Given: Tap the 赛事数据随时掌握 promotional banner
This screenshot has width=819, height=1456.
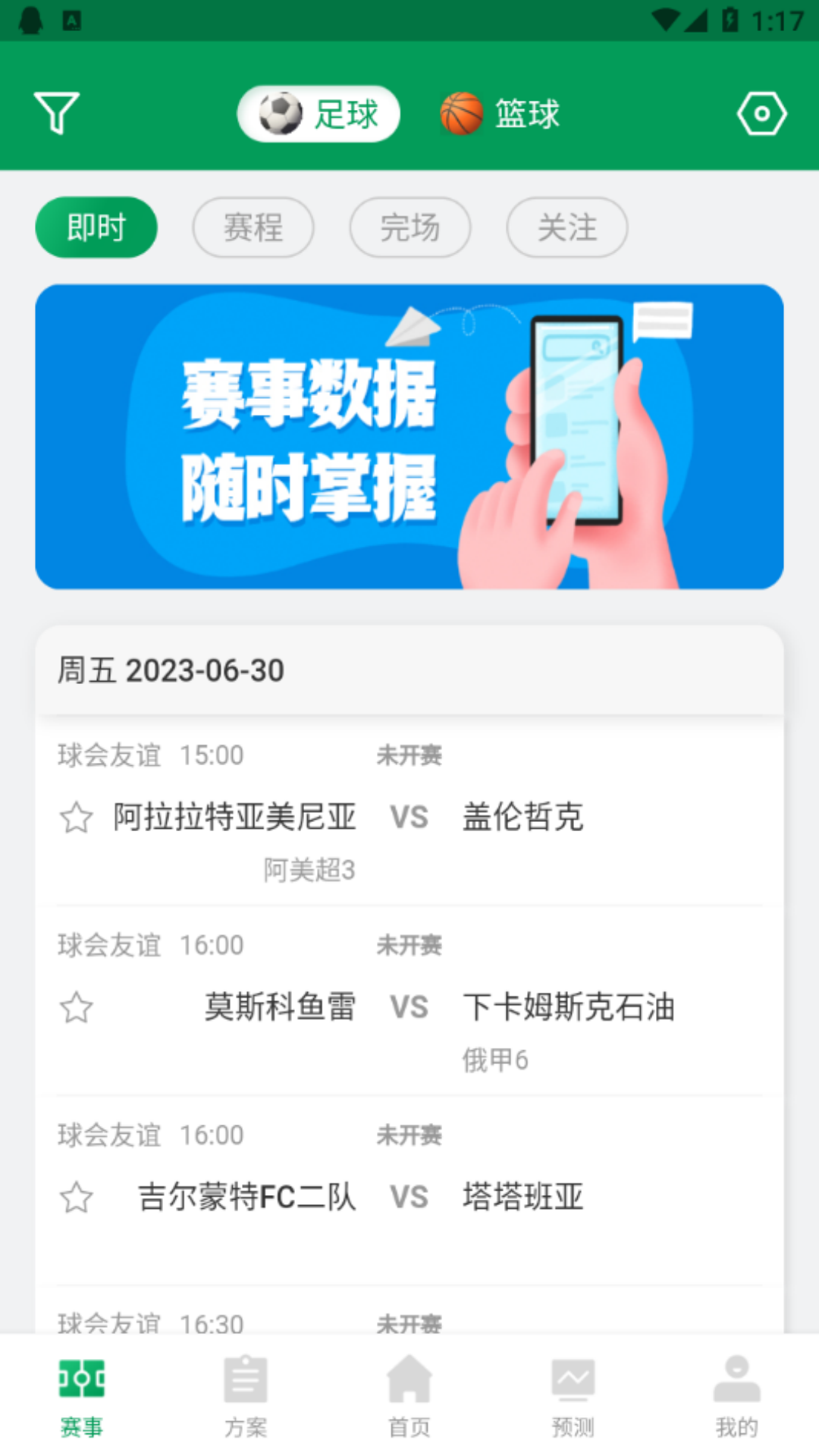Looking at the screenshot, I should [x=409, y=436].
